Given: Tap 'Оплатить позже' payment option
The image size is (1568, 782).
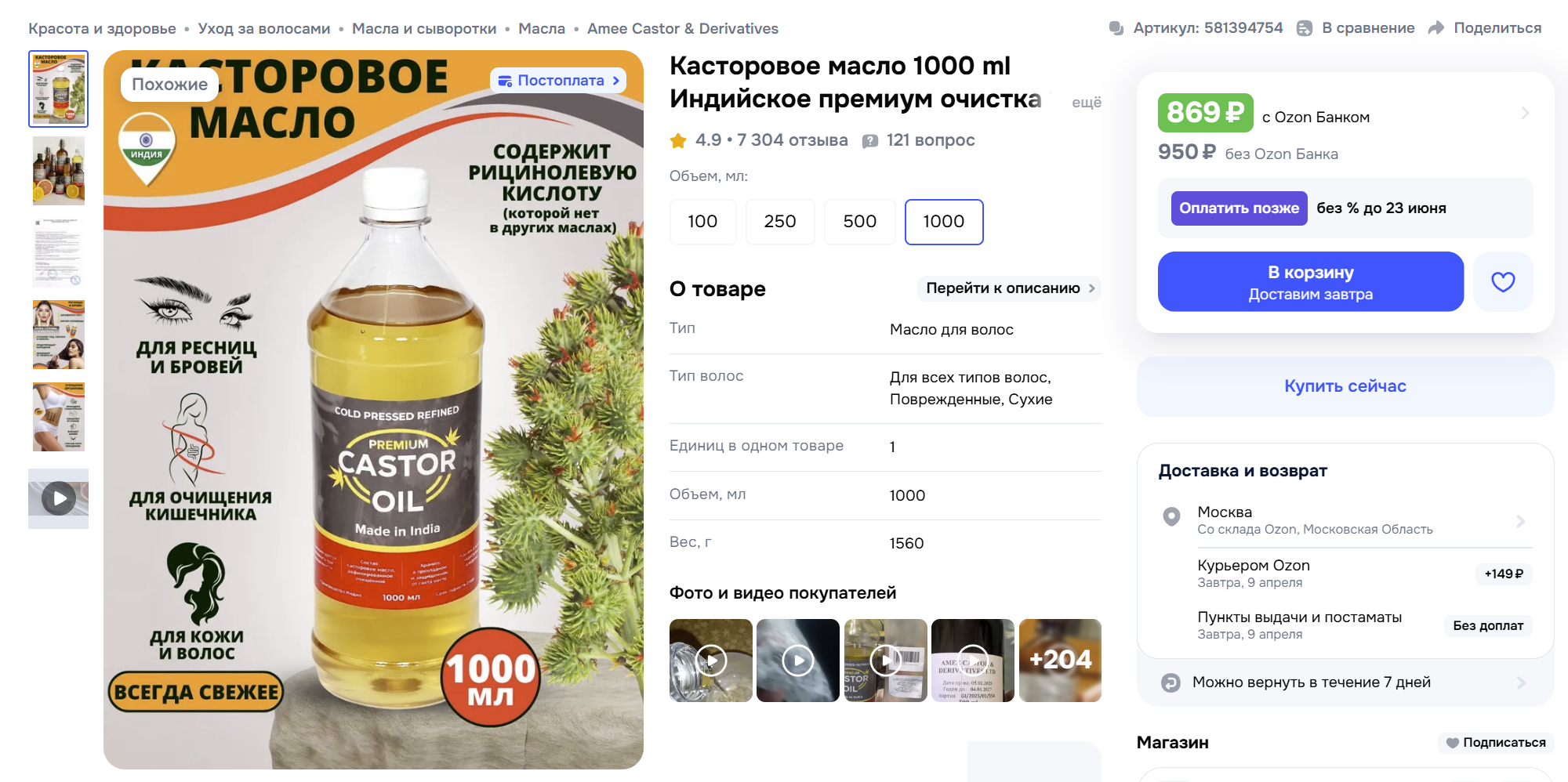Looking at the screenshot, I should click(1239, 208).
